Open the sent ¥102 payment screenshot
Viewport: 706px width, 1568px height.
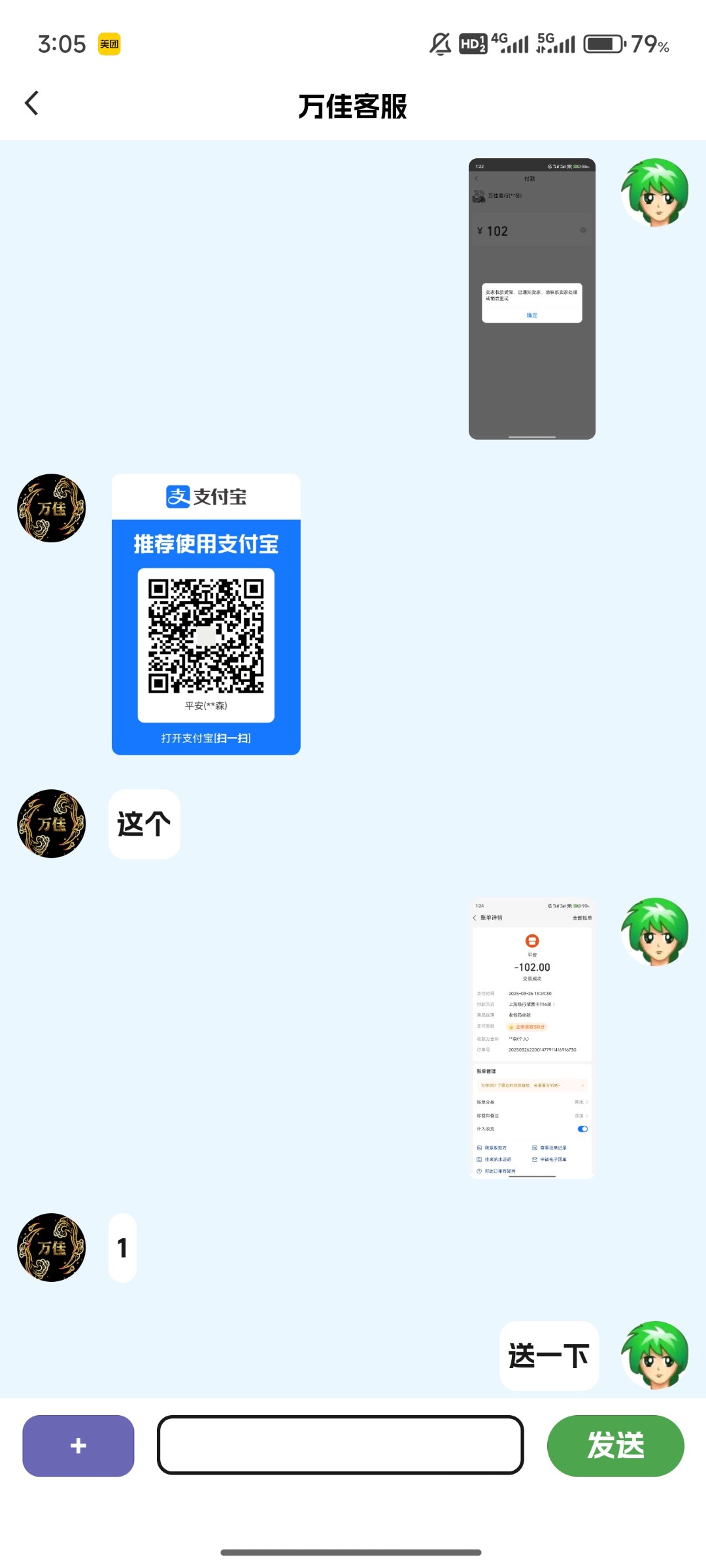click(531, 299)
